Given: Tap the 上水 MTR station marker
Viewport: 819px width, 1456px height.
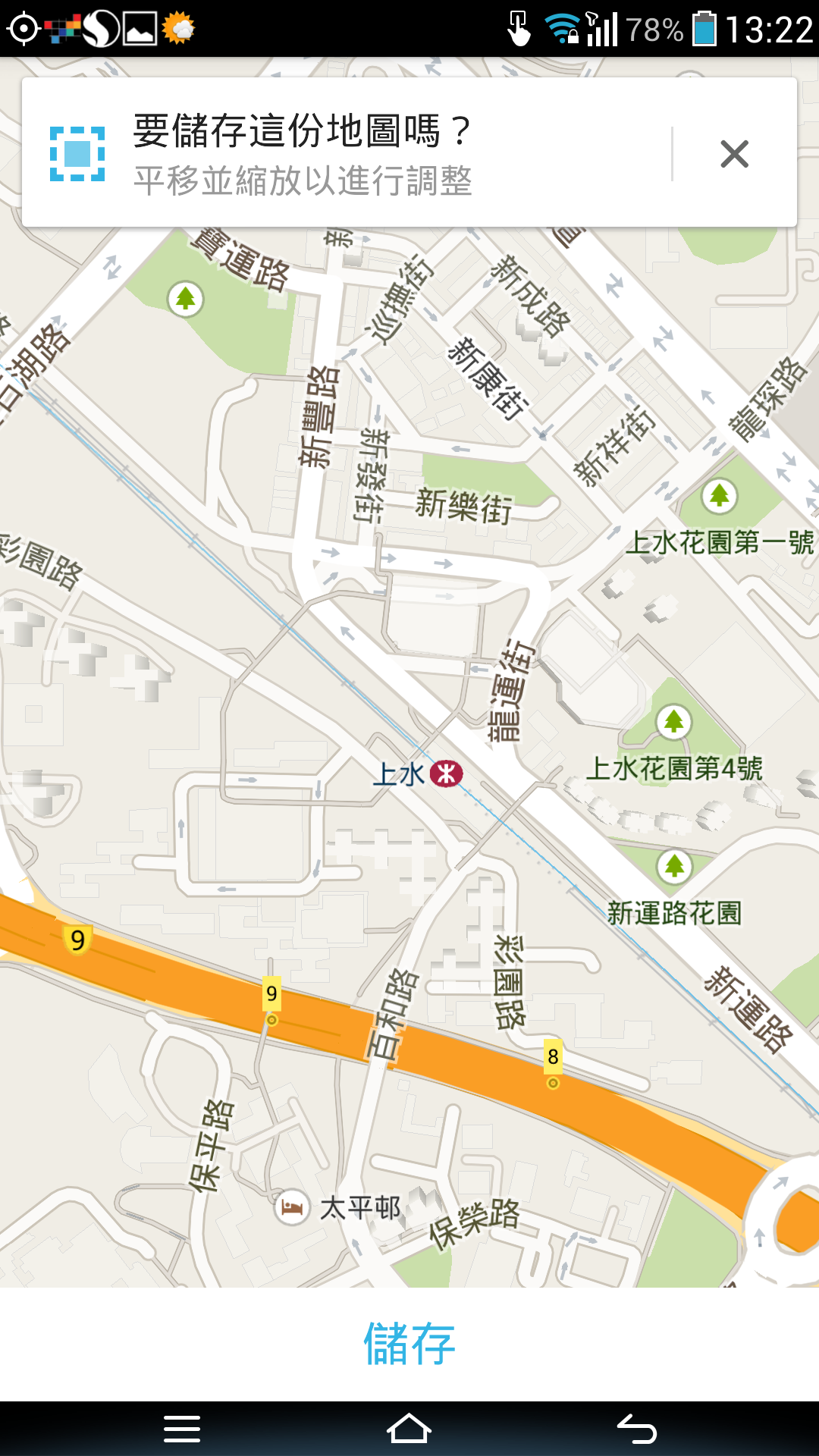Looking at the screenshot, I should pyautogui.click(x=446, y=773).
